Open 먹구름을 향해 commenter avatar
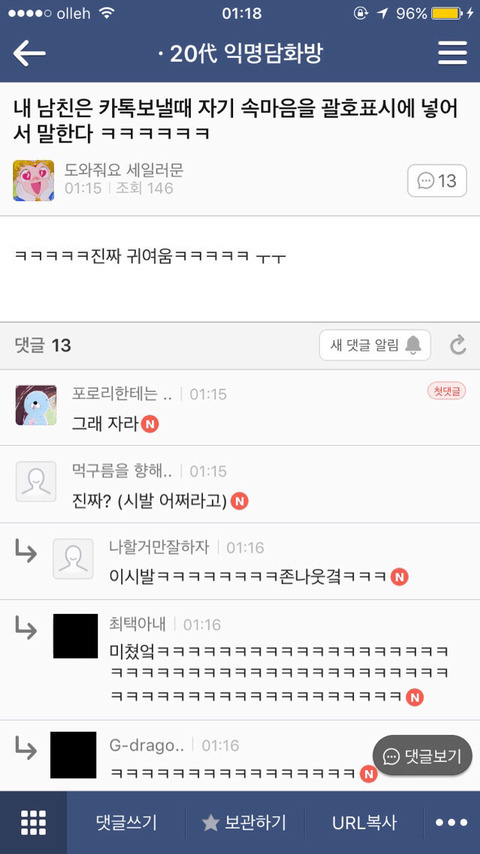Viewport: 480px width, 854px height. point(36,481)
